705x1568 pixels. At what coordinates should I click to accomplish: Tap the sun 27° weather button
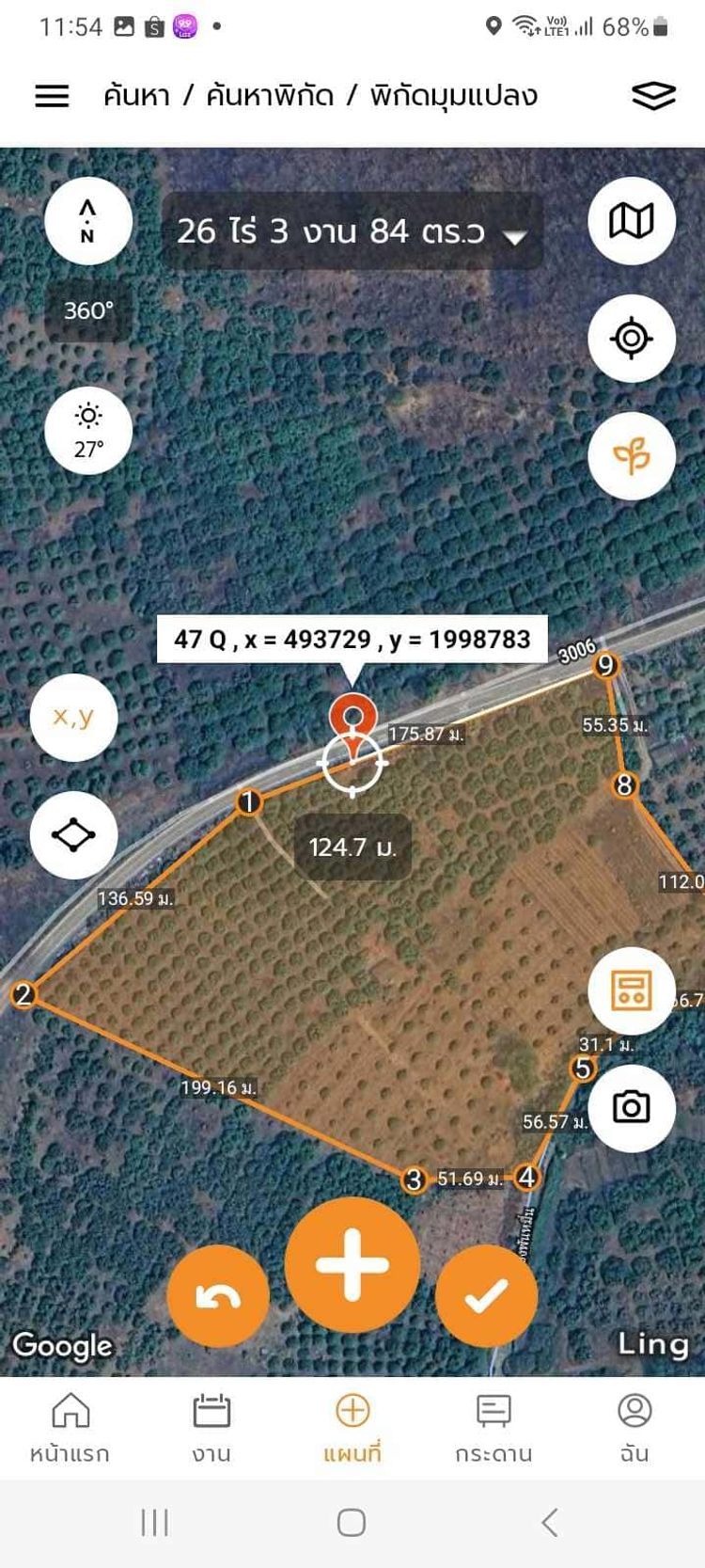coord(88,430)
